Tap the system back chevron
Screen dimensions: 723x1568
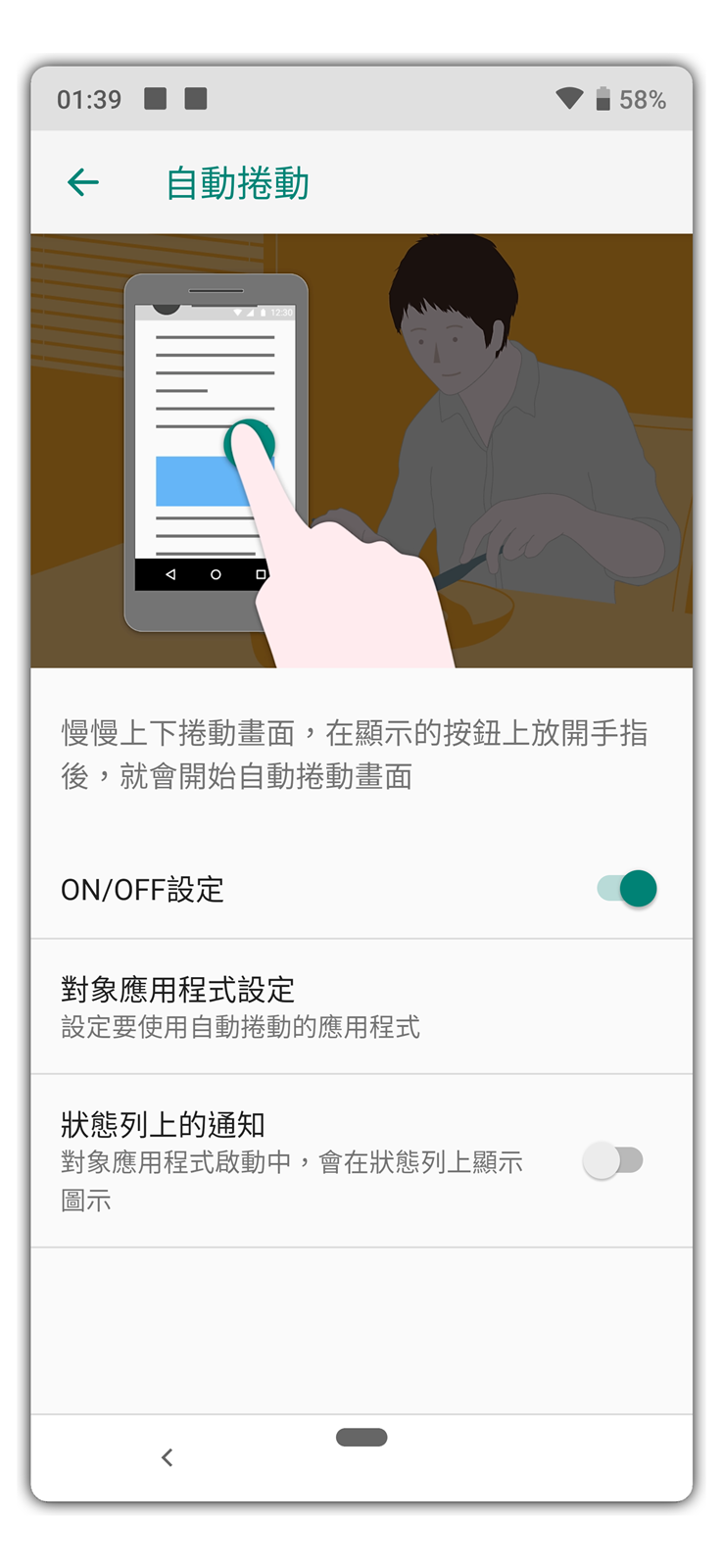[x=168, y=1457]
